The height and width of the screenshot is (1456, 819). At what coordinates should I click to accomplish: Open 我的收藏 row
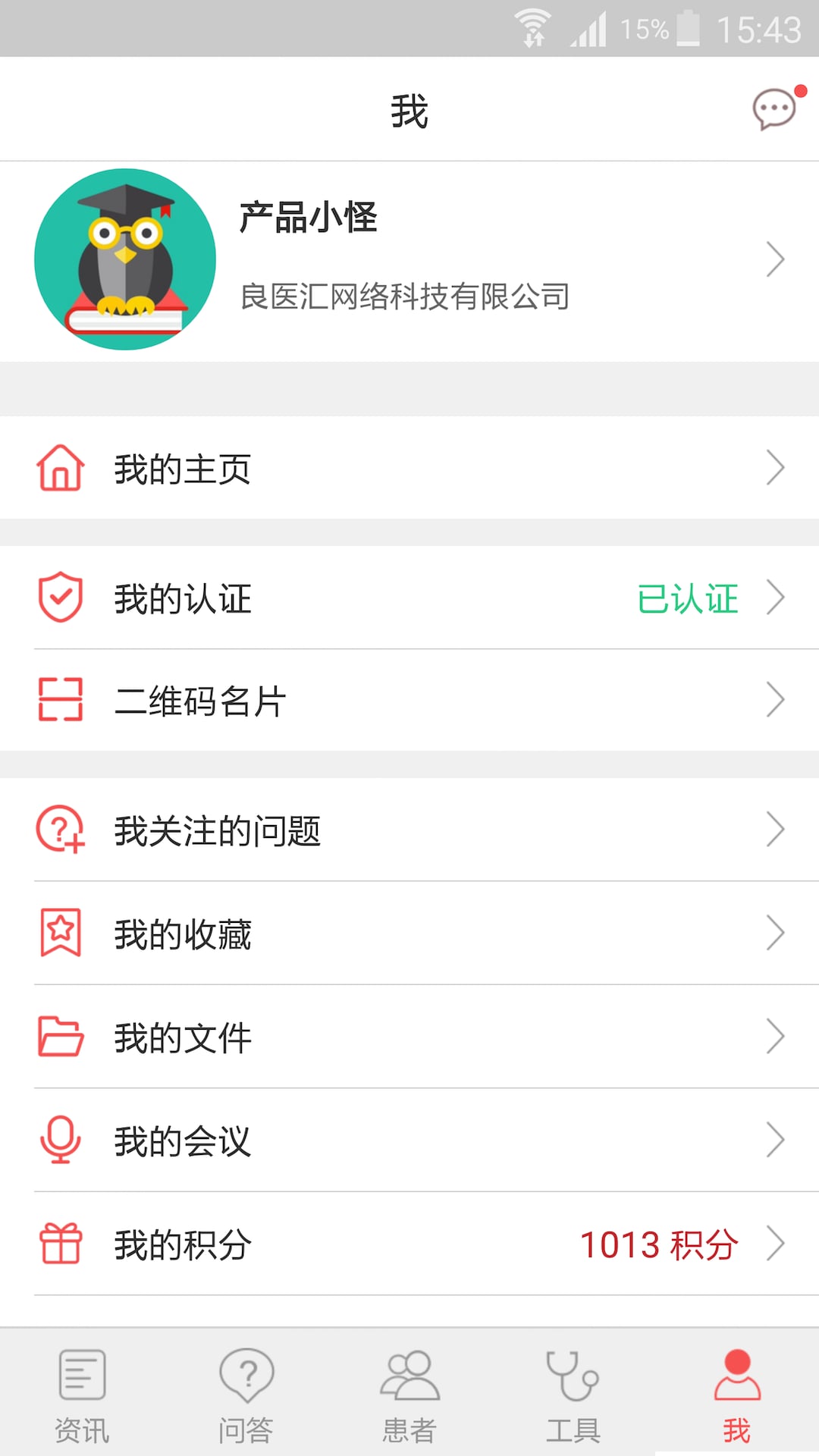click(x=409, y=933)
